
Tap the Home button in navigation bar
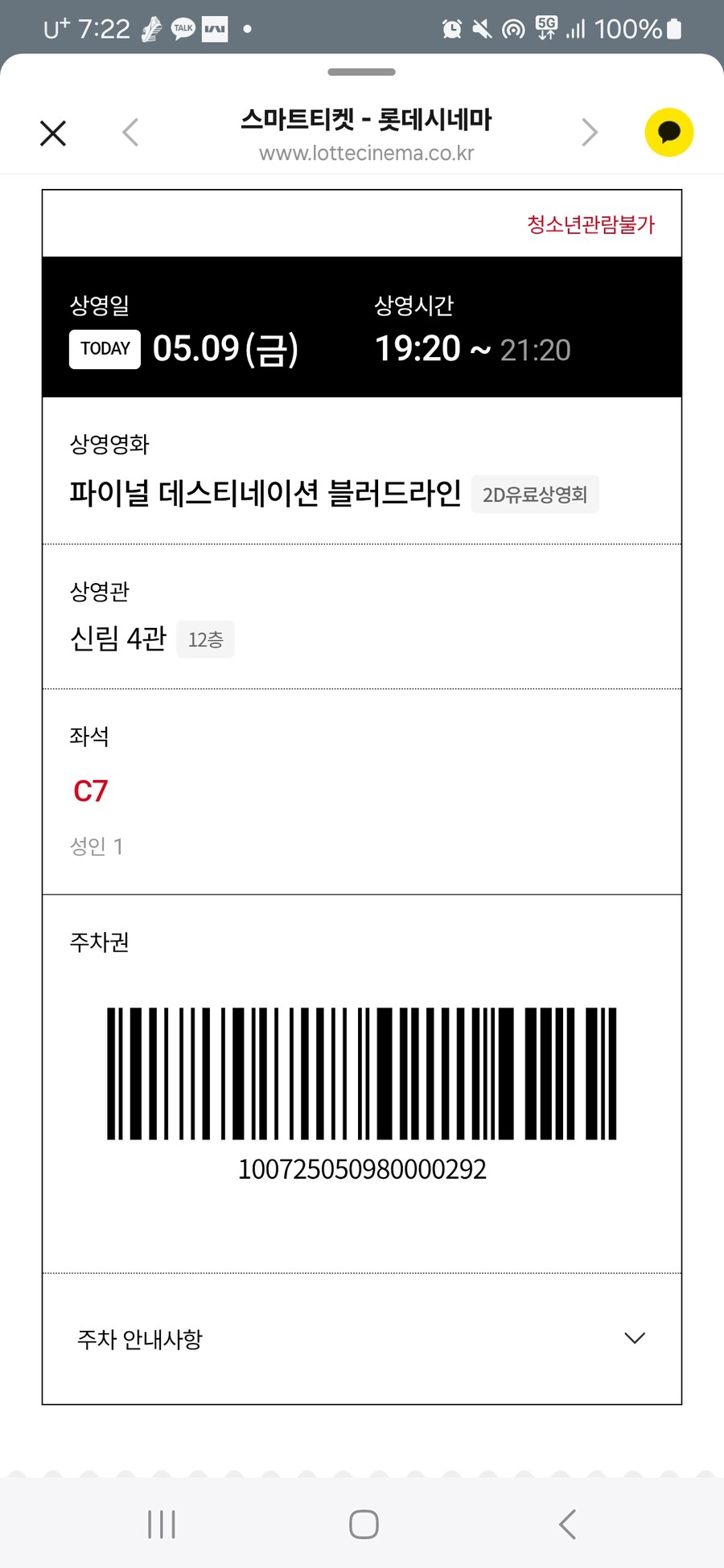tap(363, 1522)
